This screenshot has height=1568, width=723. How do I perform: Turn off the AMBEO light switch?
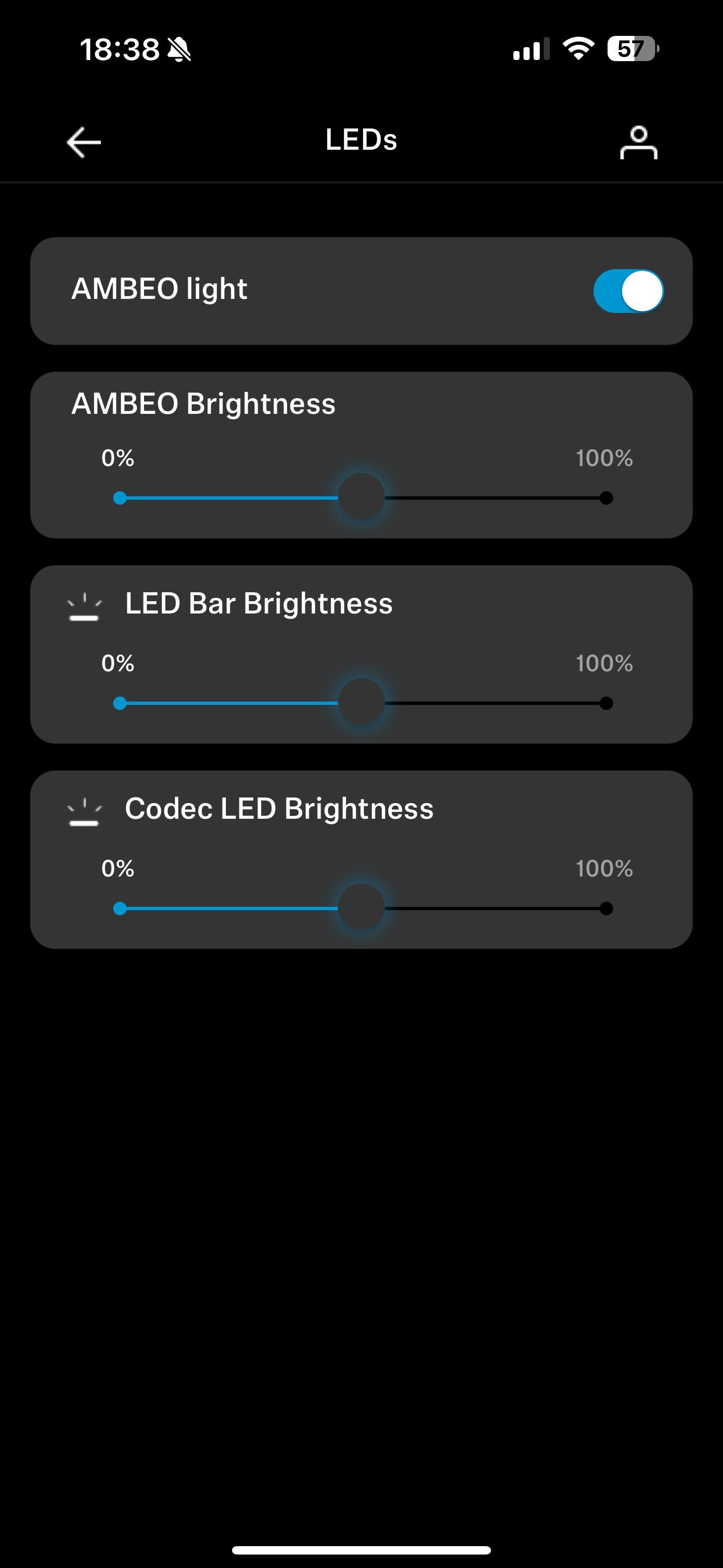click(628, 291)
